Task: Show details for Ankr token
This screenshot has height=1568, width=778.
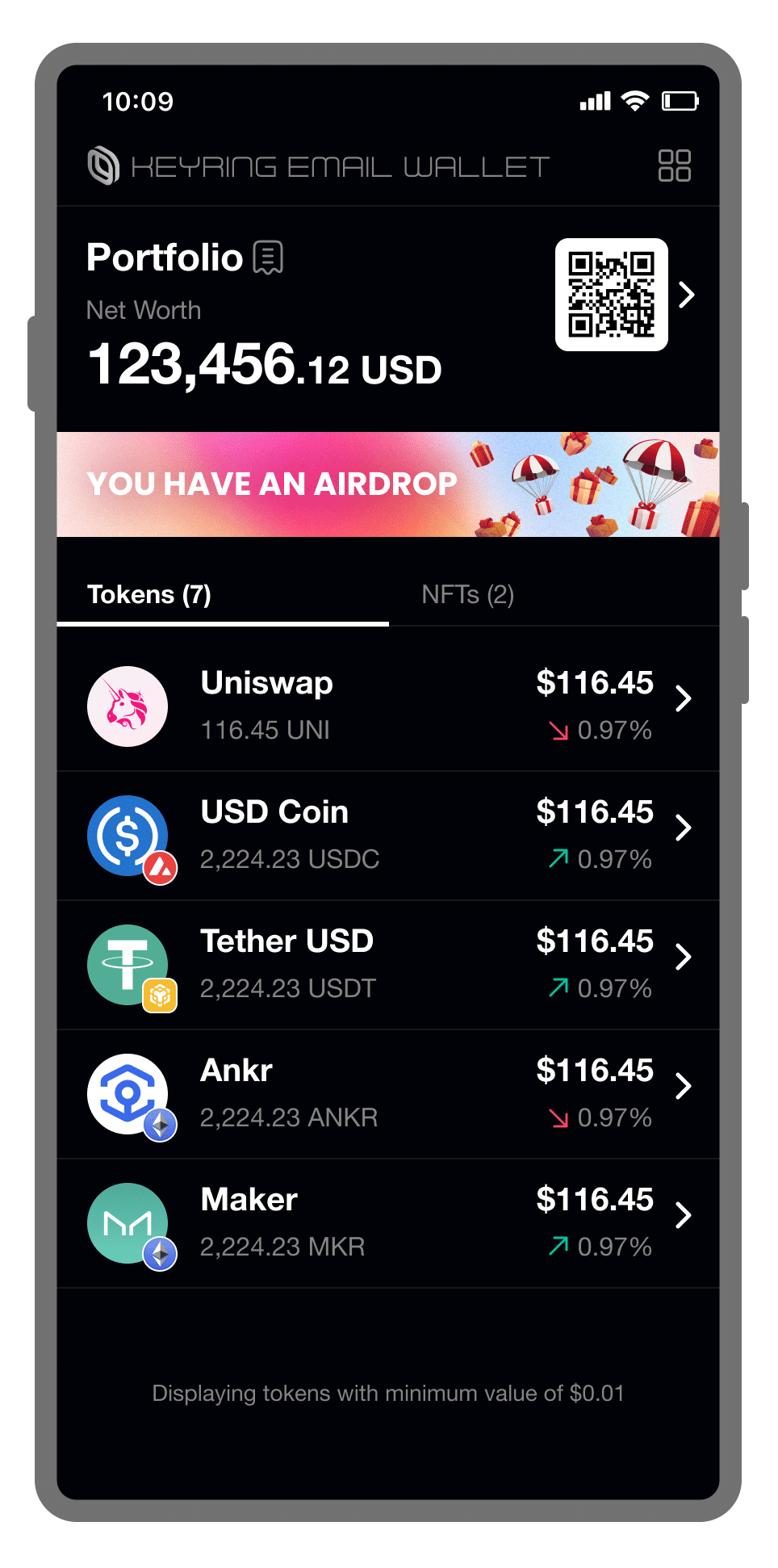Action: tap(387, 1093)
